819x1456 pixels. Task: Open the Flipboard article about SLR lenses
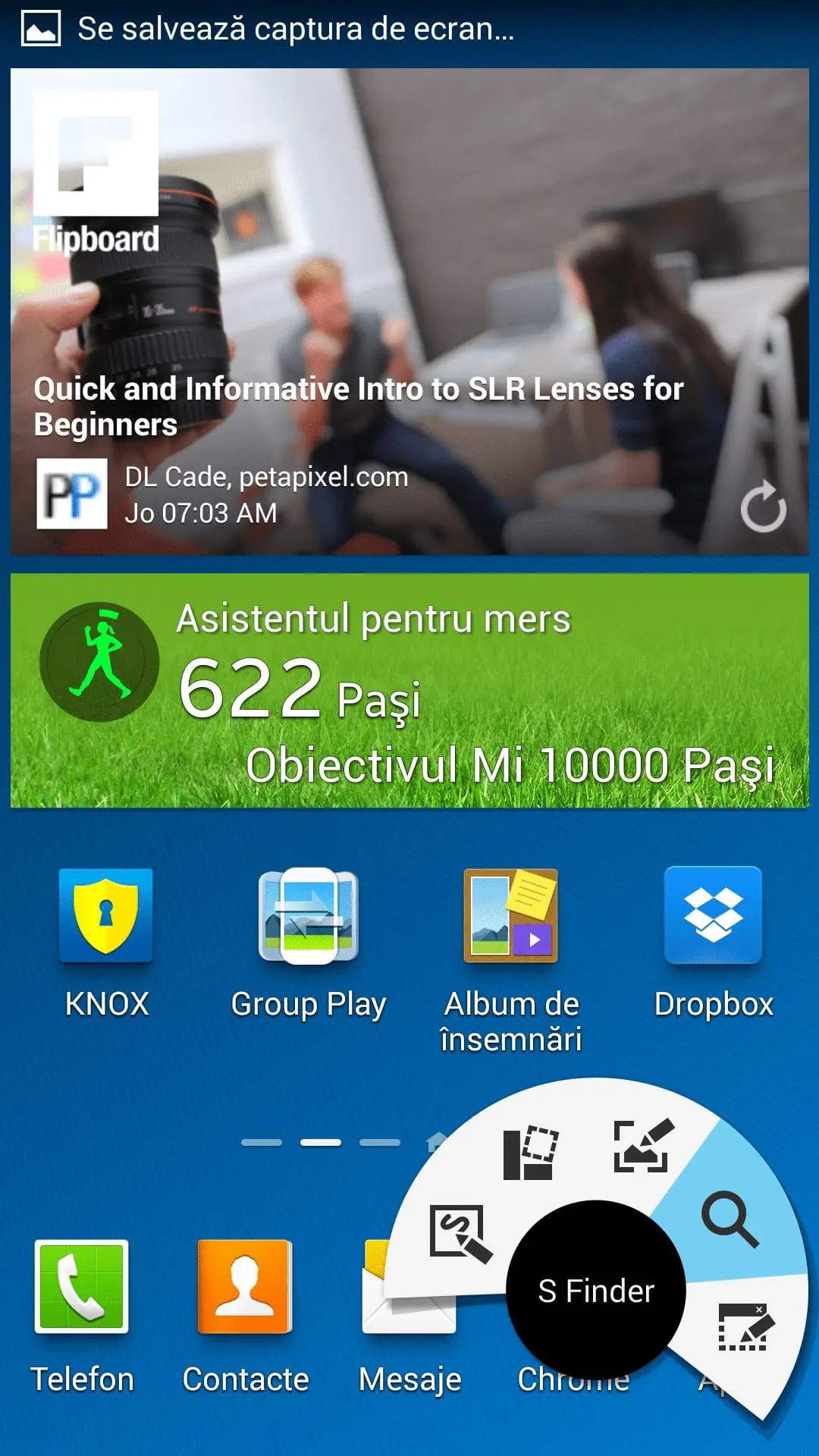[359, 406]
